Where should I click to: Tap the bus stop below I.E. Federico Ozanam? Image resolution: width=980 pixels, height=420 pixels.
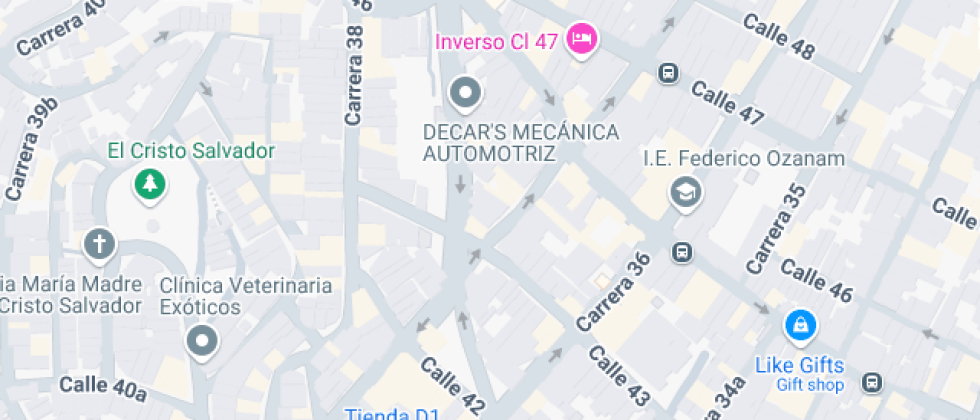click(682, 251)
